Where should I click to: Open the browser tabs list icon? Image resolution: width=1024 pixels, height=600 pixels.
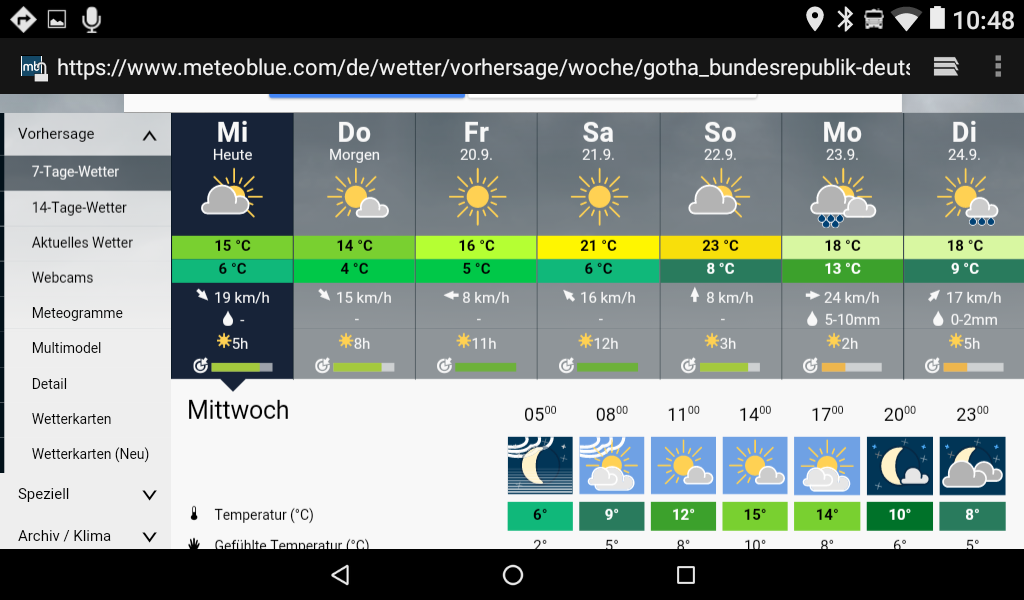(x=946, y=67)
